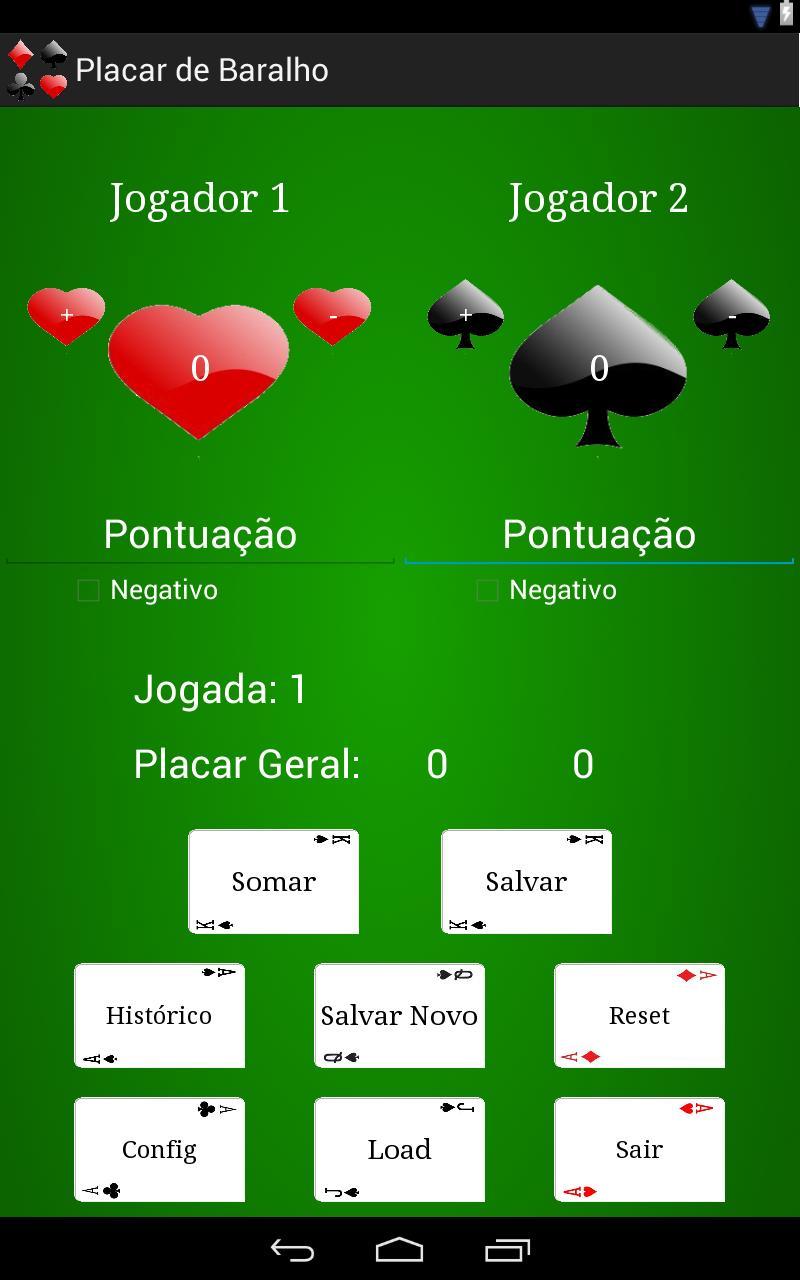Tap the spade plus icon for Jogador 2
This screenshot has width=800, height=1280.
coord(465,314)
